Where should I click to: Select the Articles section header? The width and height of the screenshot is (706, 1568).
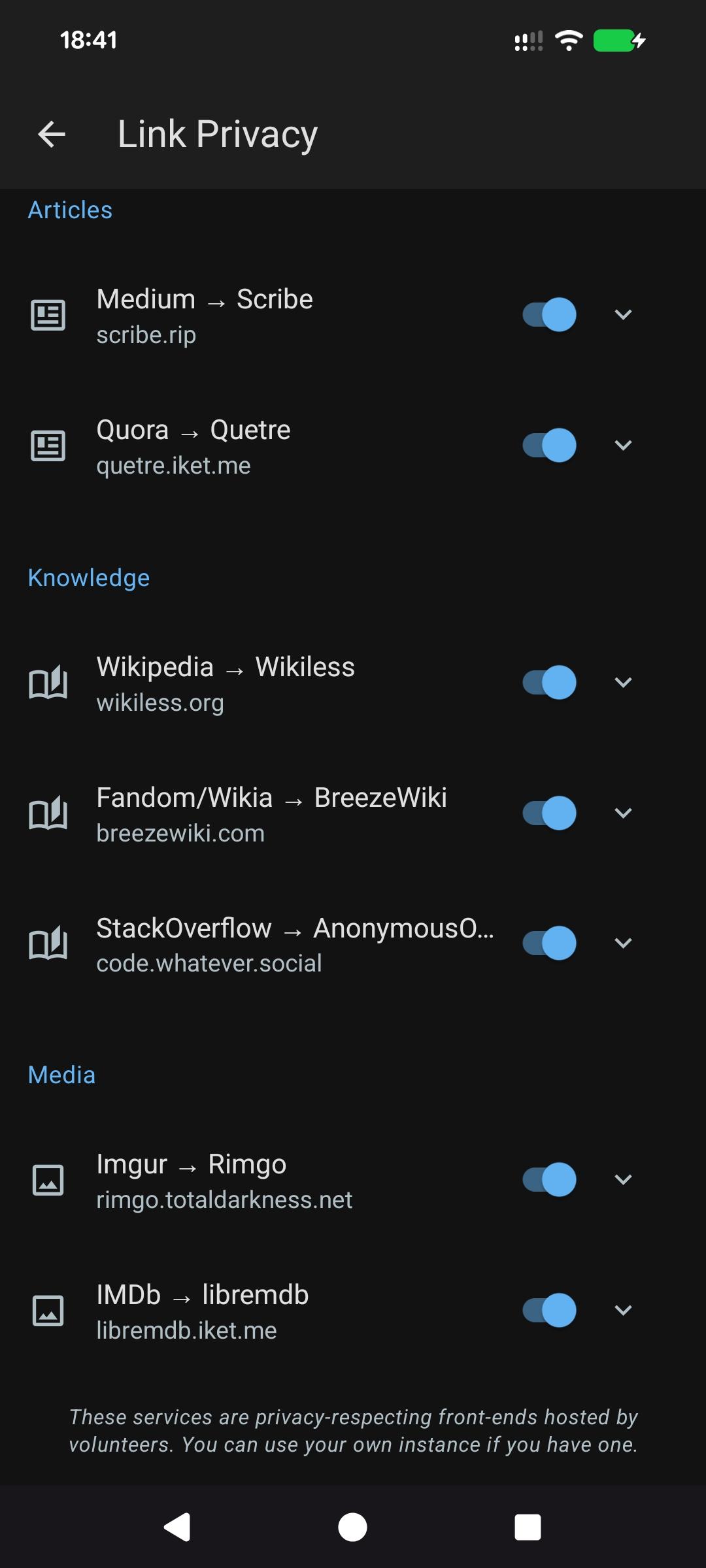coord(69,209)
